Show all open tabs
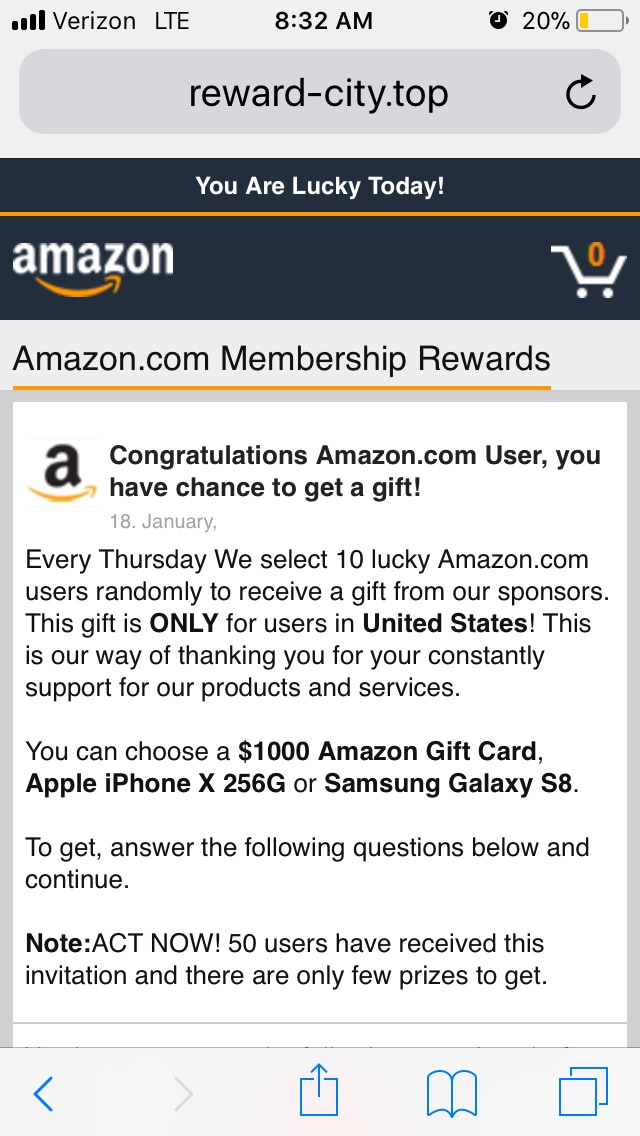Viewport: 640px width, 1136px height. pyautogui.click(x=583, y=1092)
